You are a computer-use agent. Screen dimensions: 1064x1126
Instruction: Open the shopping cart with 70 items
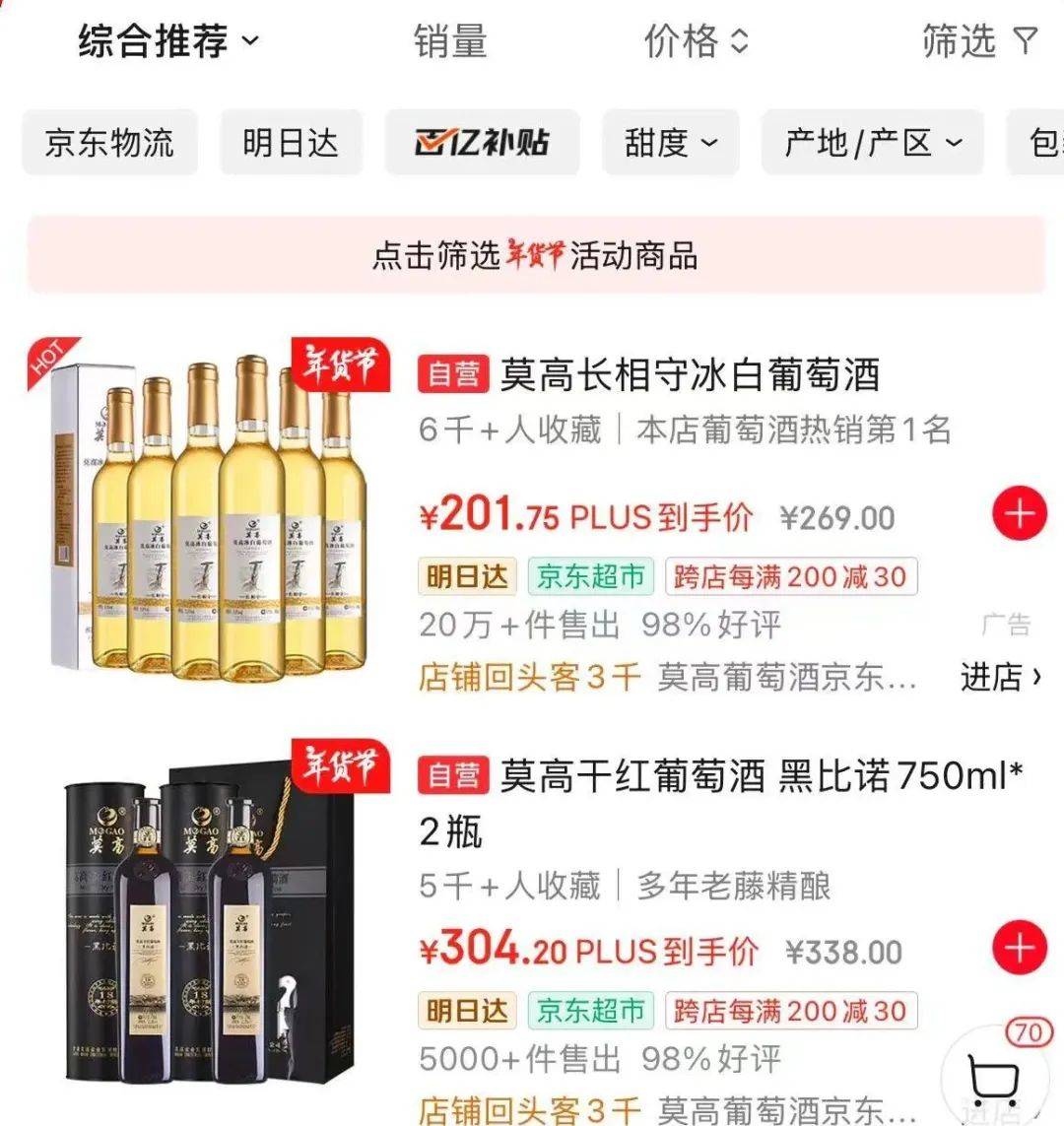coord(993,1076)
